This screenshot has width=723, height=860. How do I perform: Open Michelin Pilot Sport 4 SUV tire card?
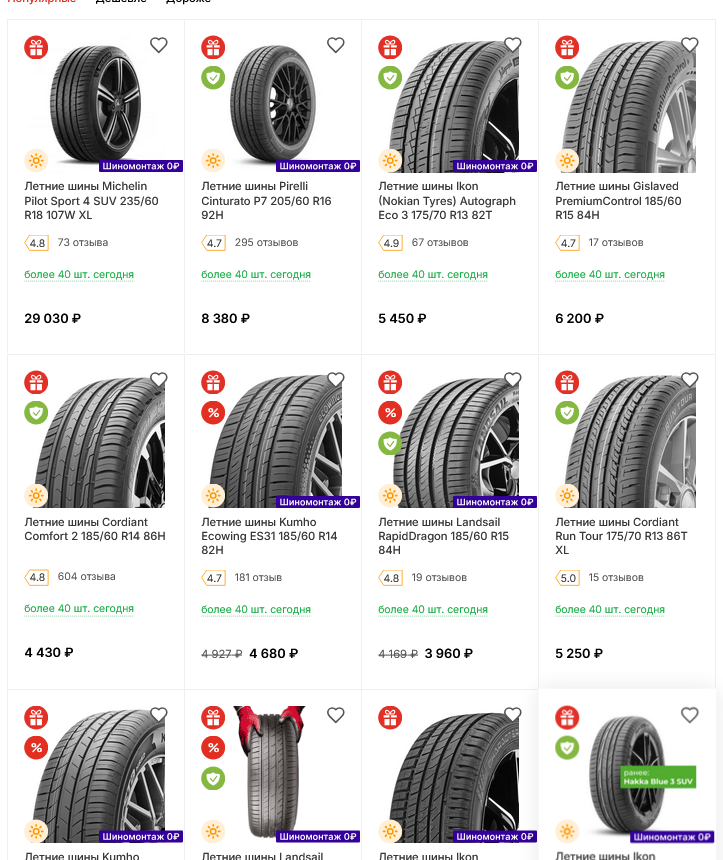(x=86, y=201)
